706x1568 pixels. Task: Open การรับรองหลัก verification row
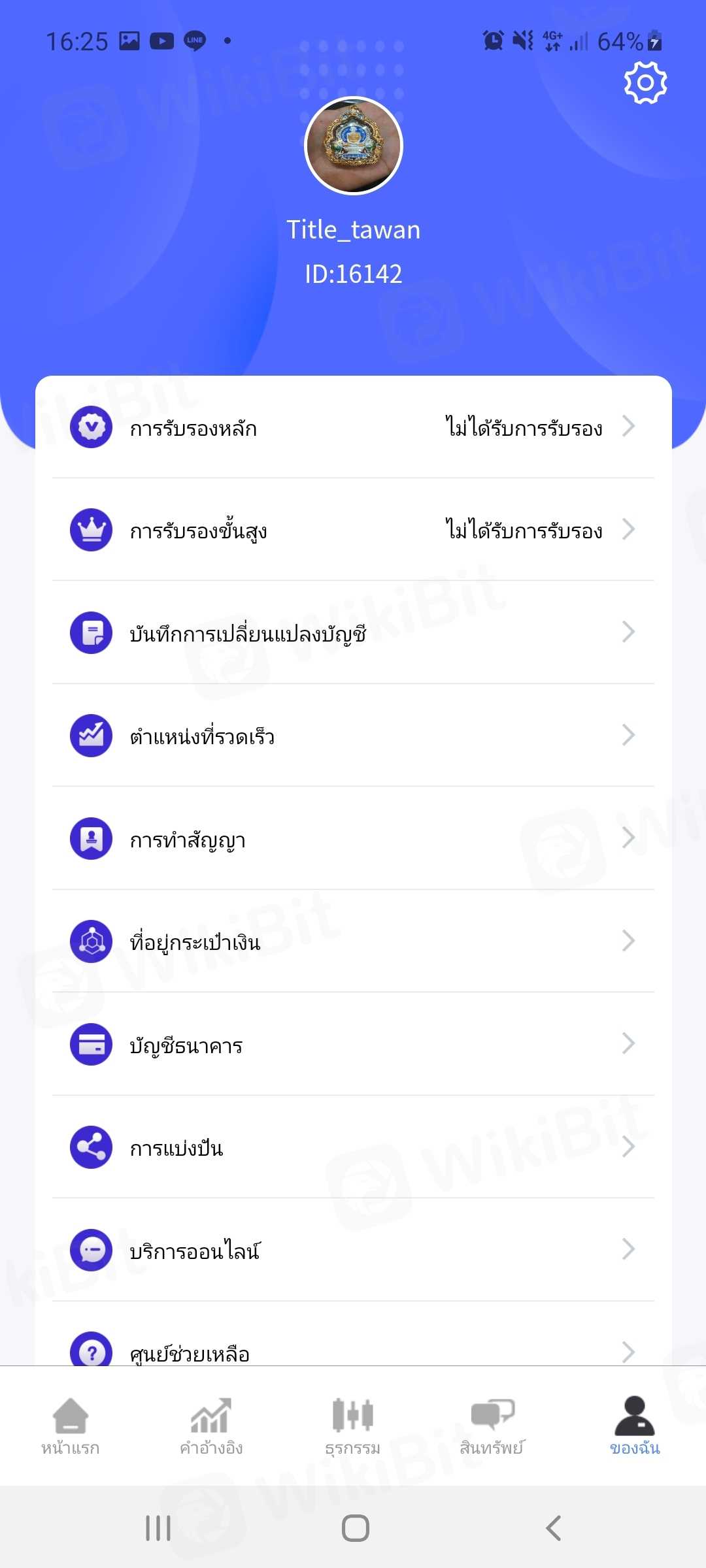coord(353,428)
